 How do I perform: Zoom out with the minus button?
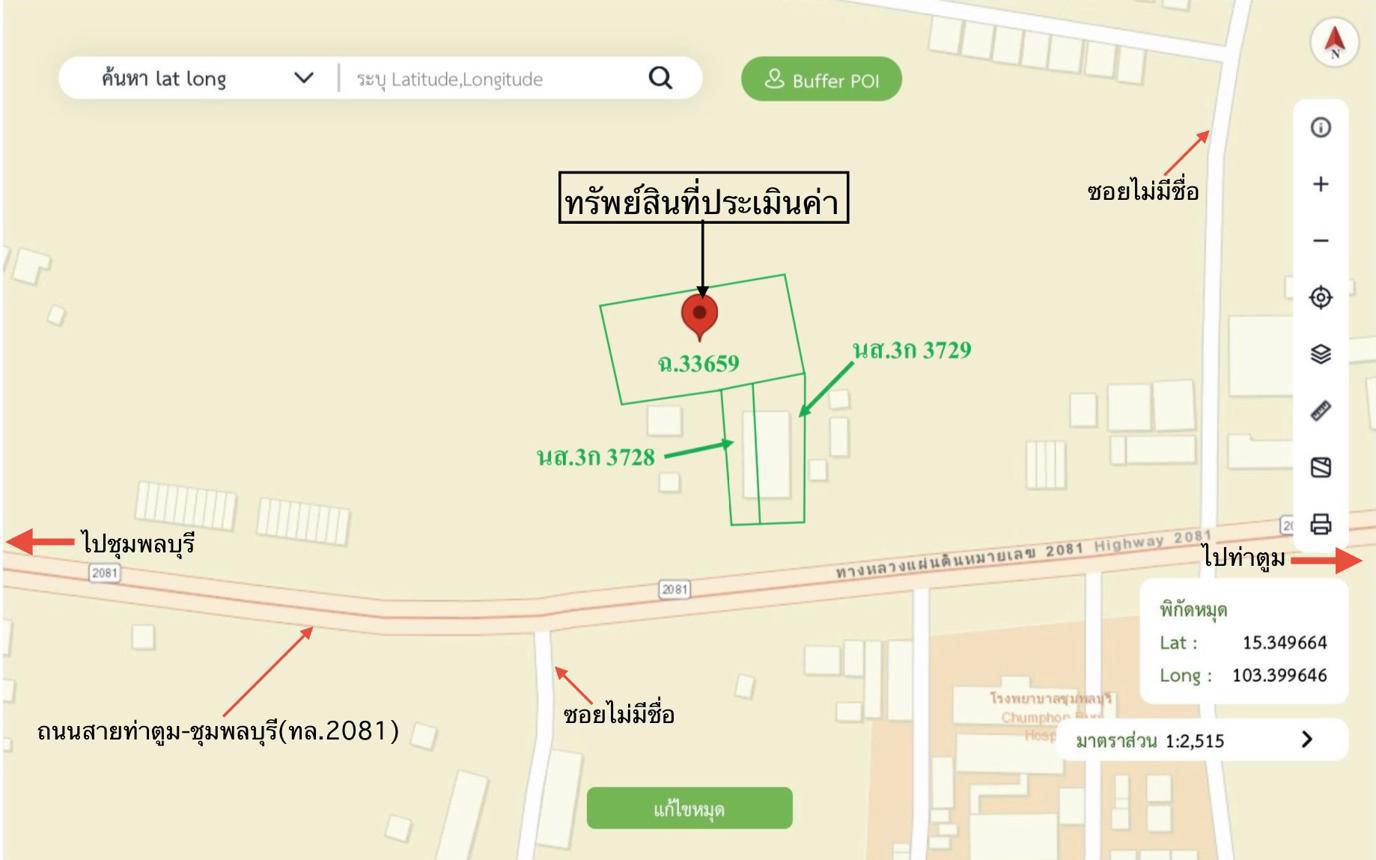coord(1321,241)
